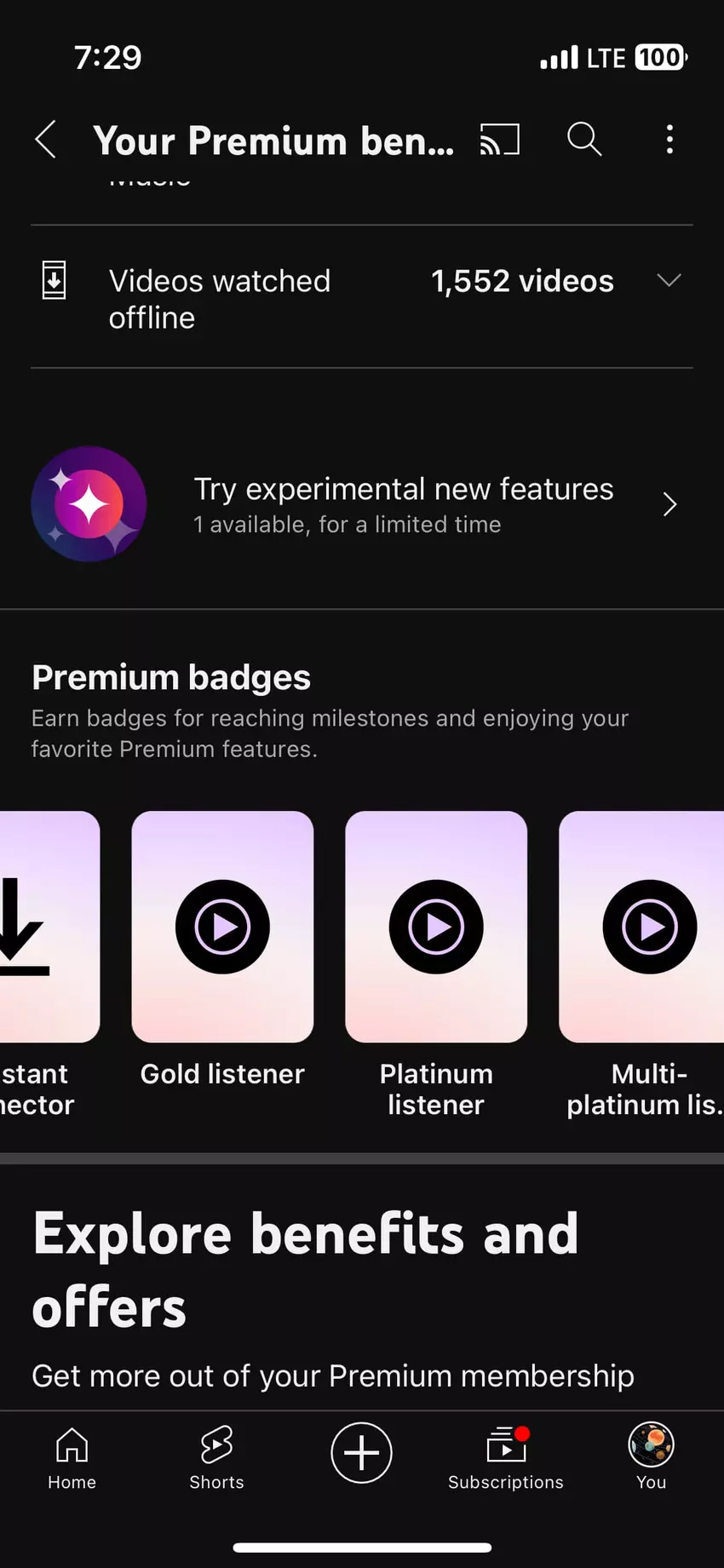Viewport: 724px width, 1568px height.
Task: Open the three-dot overflow menu
Action: pyautogui.click(x=669, y=139)
